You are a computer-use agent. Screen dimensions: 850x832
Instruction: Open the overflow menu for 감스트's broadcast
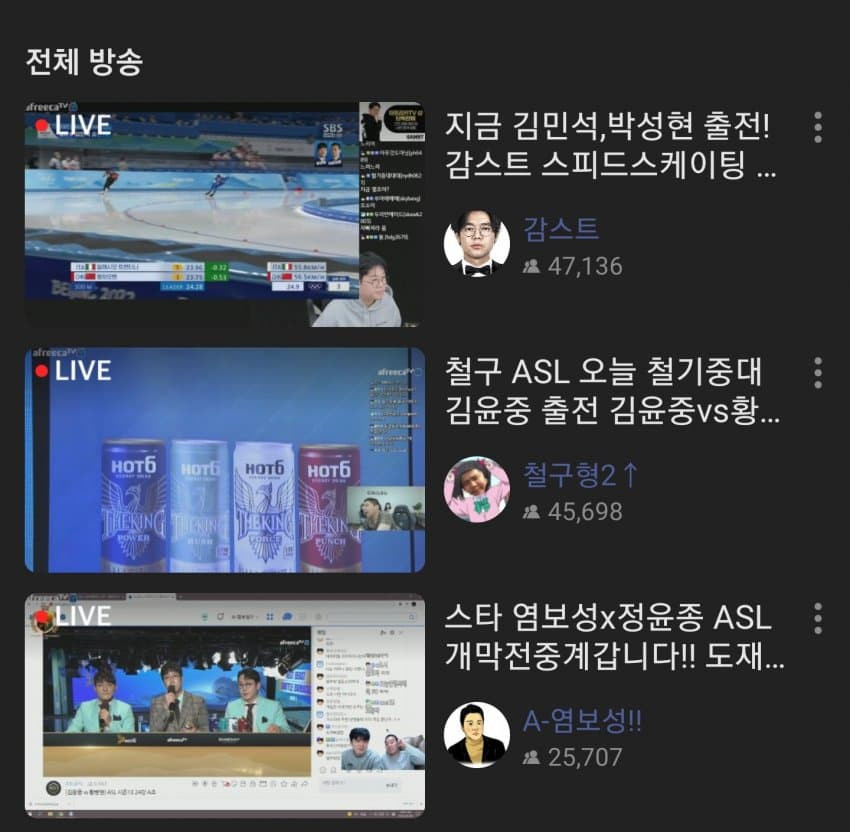click(818, 127)
